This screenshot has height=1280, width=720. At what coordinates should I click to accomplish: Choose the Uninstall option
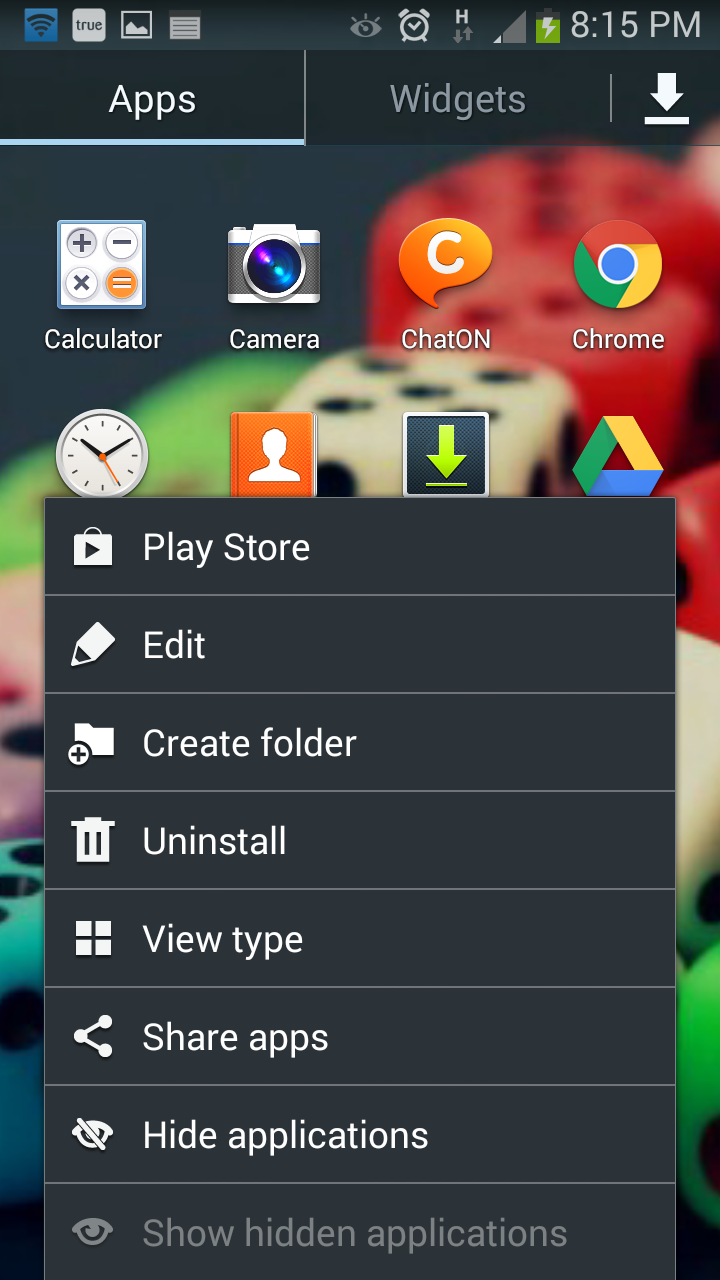(x=360, y=841)
